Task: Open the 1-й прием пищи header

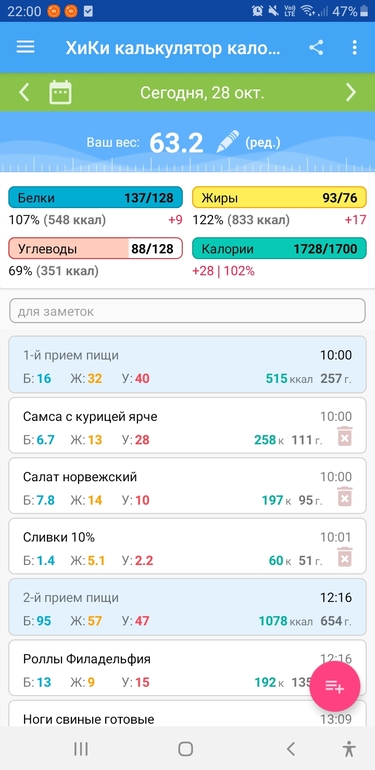Action: 187,364
